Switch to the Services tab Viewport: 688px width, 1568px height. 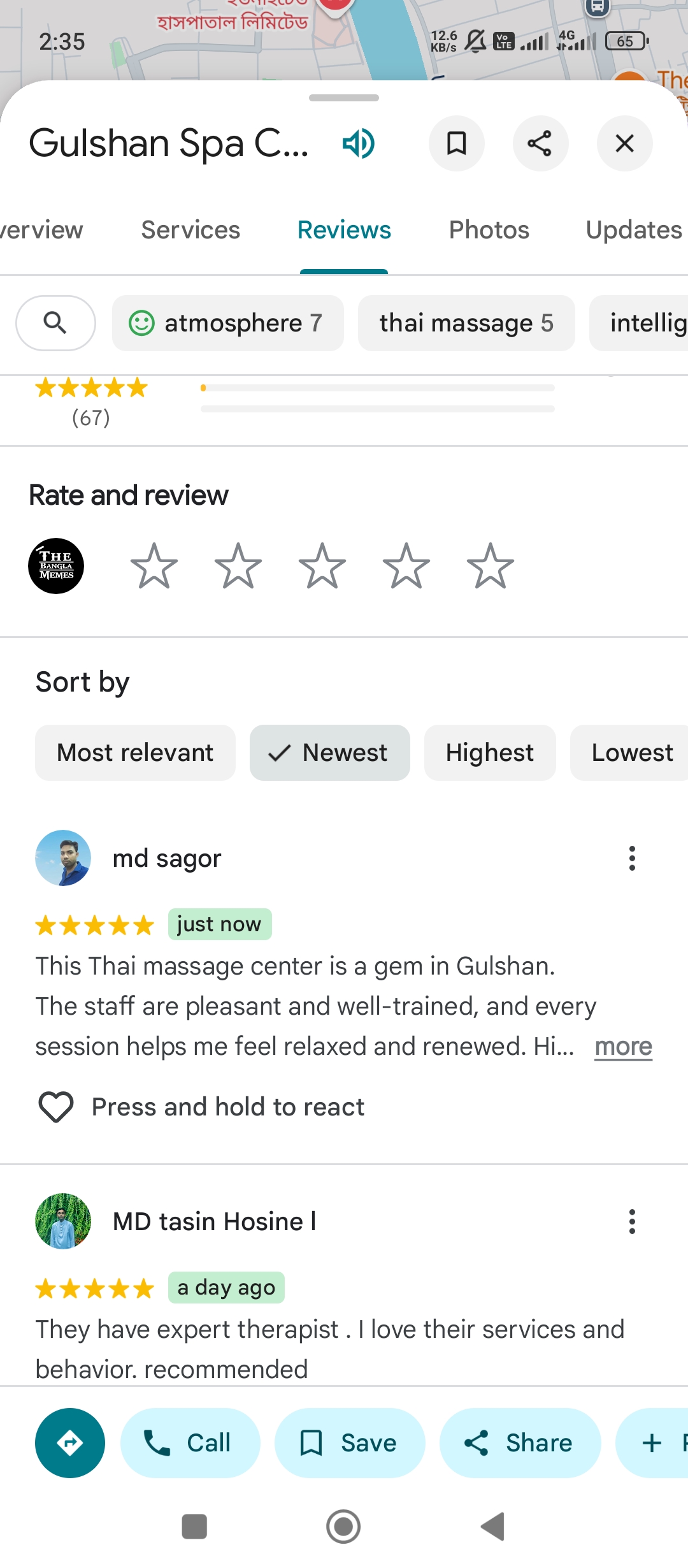[190, 230]
